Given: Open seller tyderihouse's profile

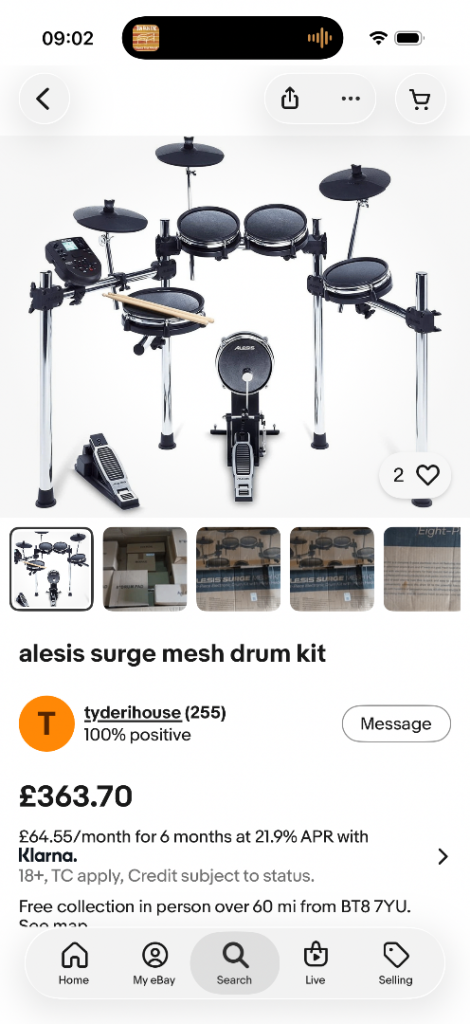Looking at the screenshot, I should (x=133, y=712).
